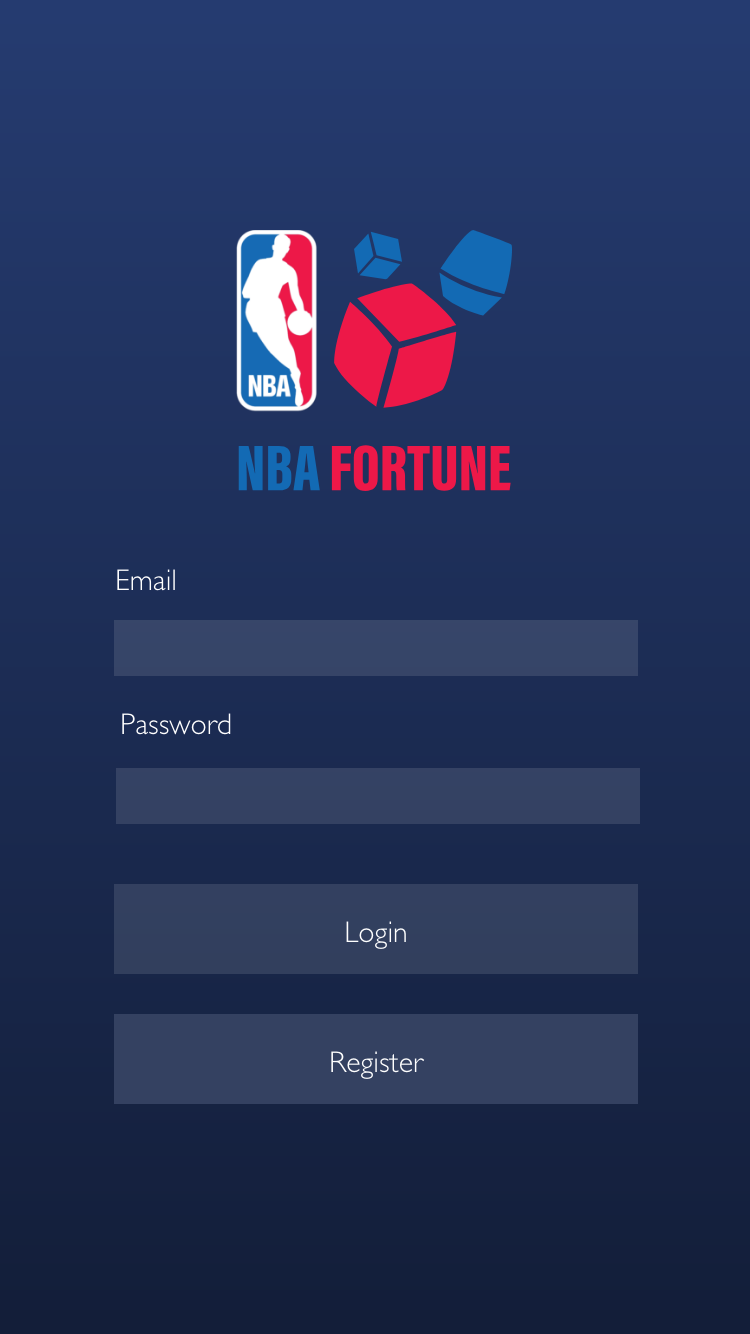Tap the Email input field
The image size is (750, 1334).
(375, 648)
